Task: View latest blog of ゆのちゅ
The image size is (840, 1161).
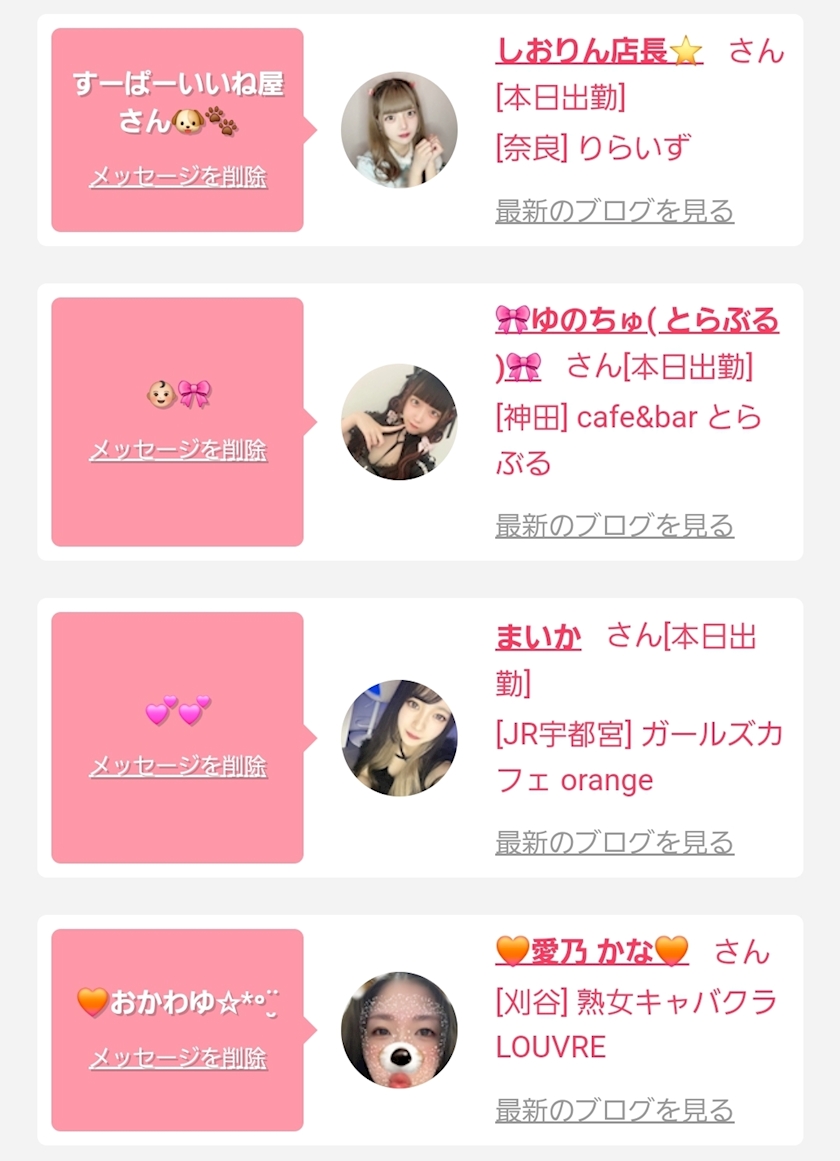Action: coord(614,525)
